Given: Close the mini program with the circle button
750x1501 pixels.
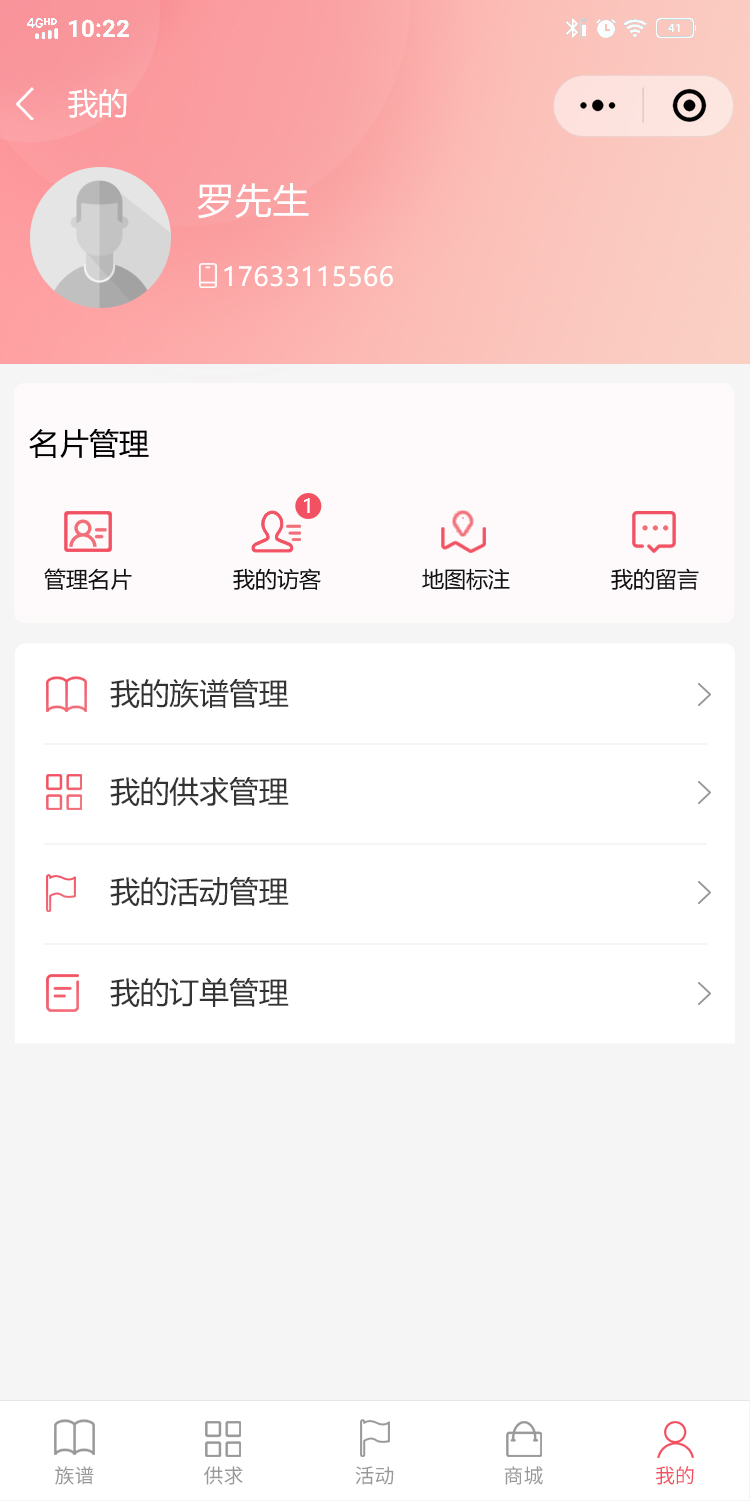Looking at the screenshot, I should [x=689, y=105].
